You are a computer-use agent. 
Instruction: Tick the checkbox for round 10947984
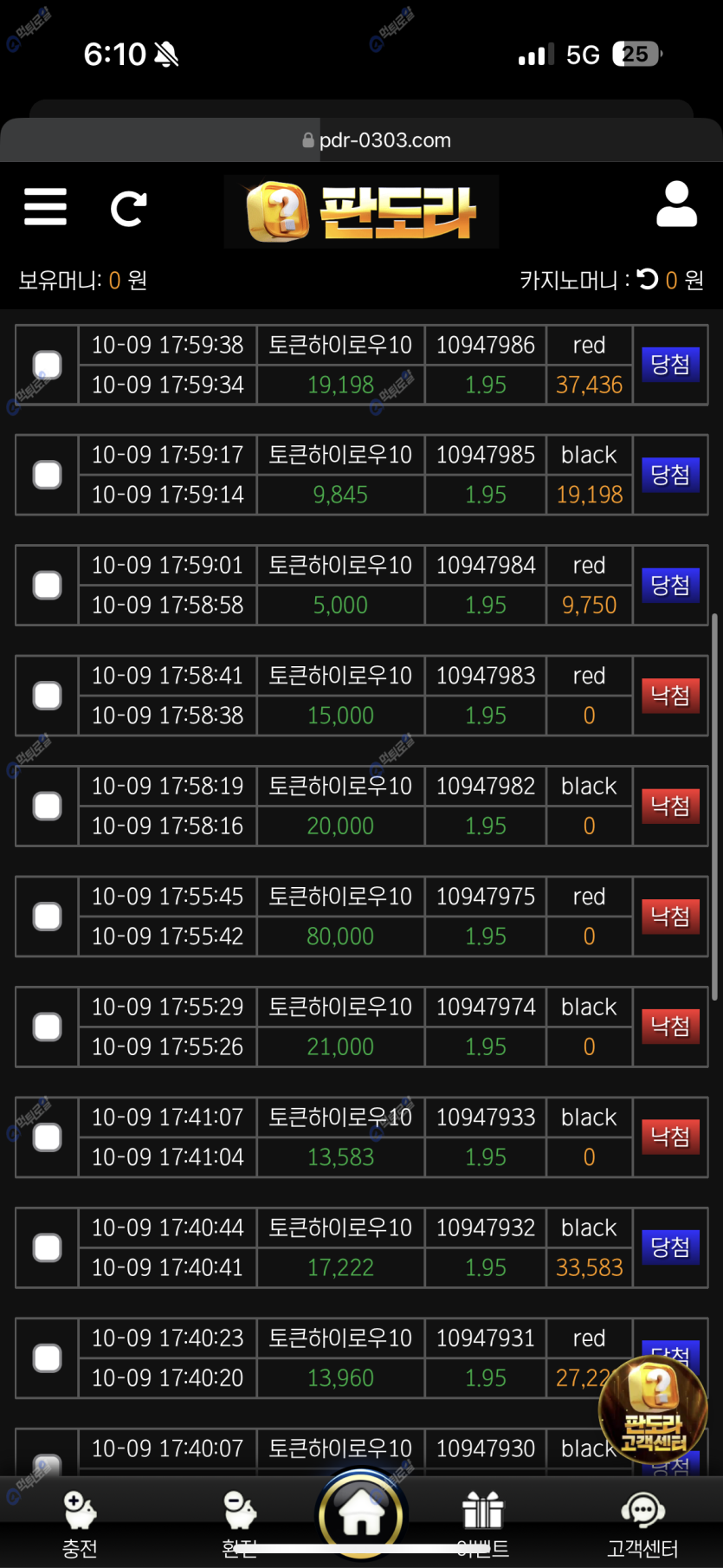click(x=47, y=586)
